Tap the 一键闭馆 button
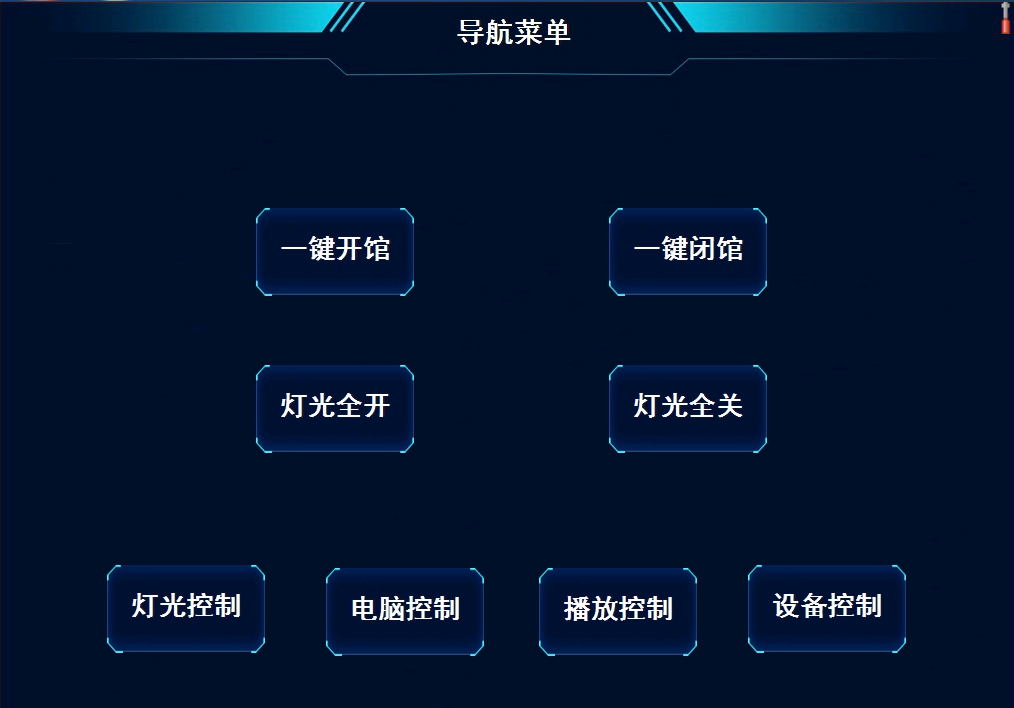This screenshot has width=1014, height=708. click(x=688, y=251)
